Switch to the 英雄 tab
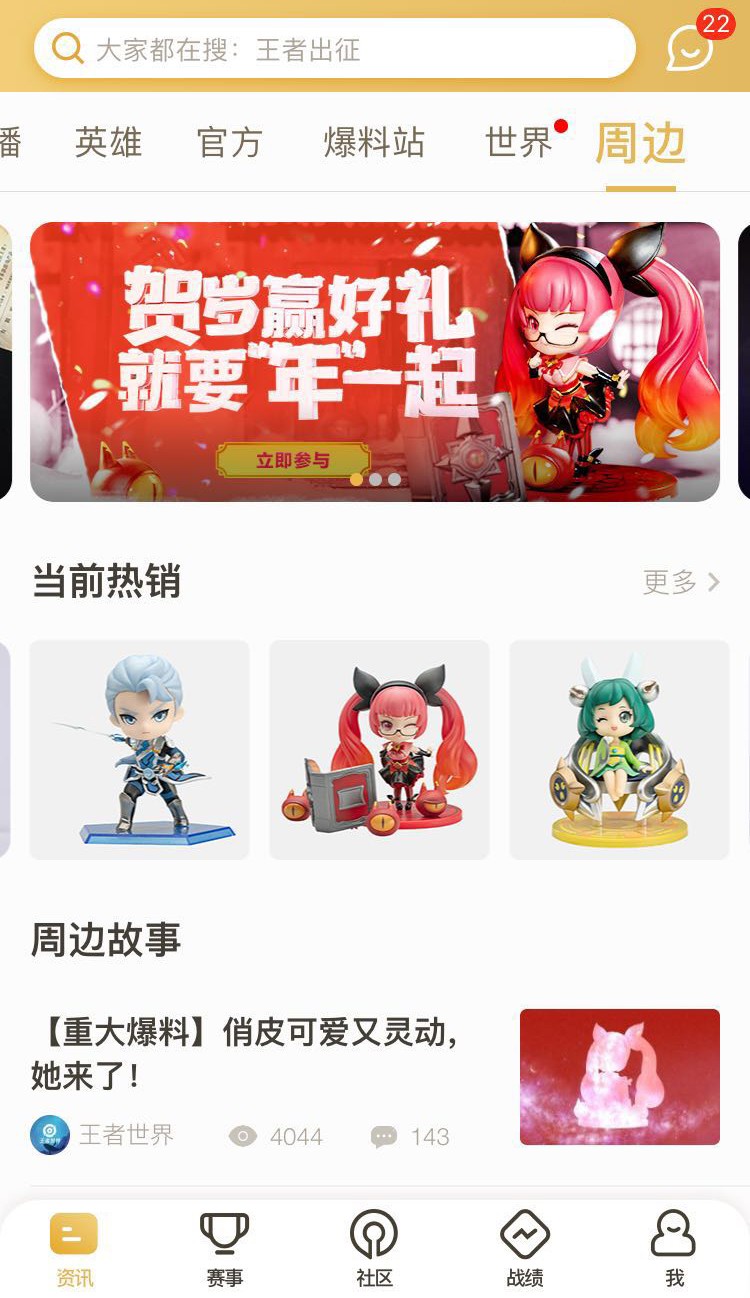Screen dimensions: 750x1298 point(108,143)
